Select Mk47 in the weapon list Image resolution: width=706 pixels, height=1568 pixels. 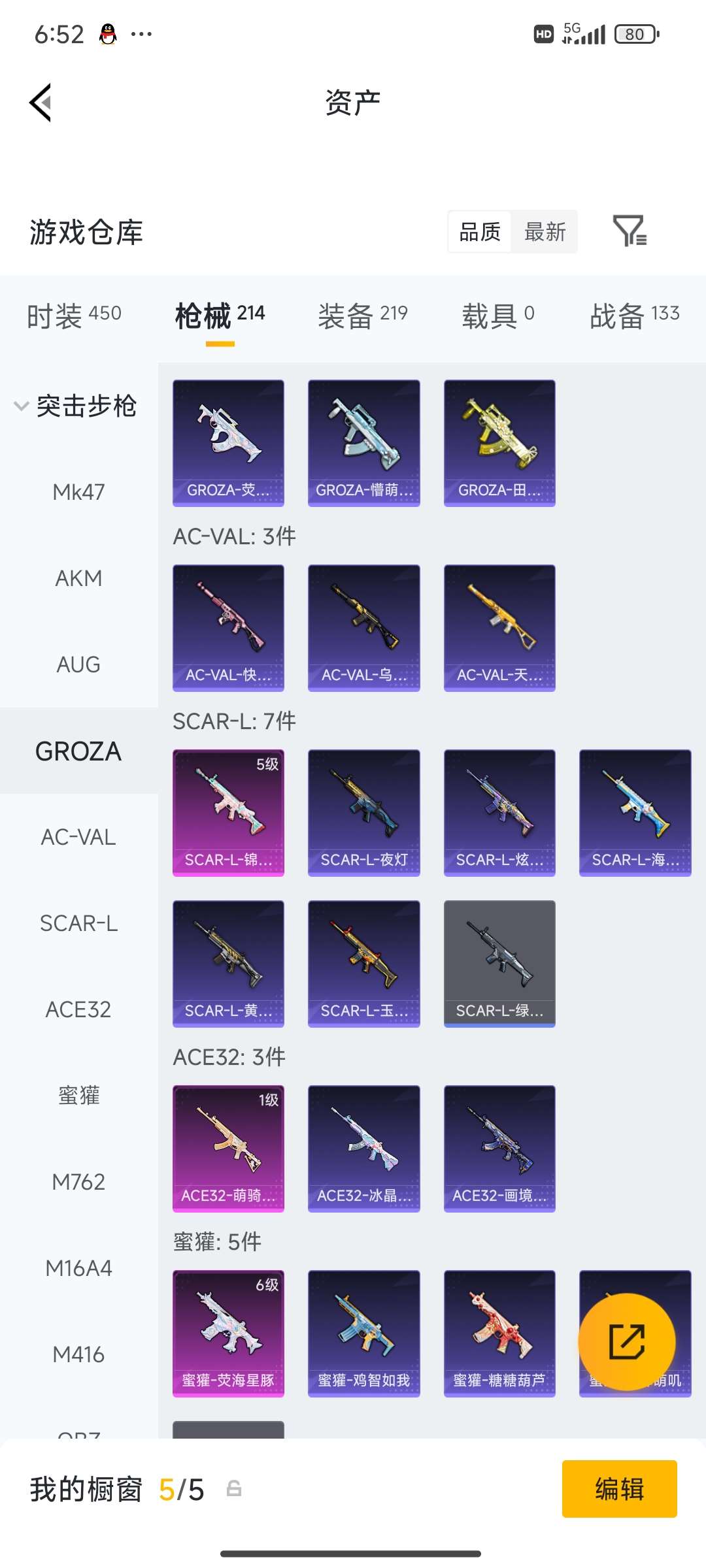[x=78, y=492]
